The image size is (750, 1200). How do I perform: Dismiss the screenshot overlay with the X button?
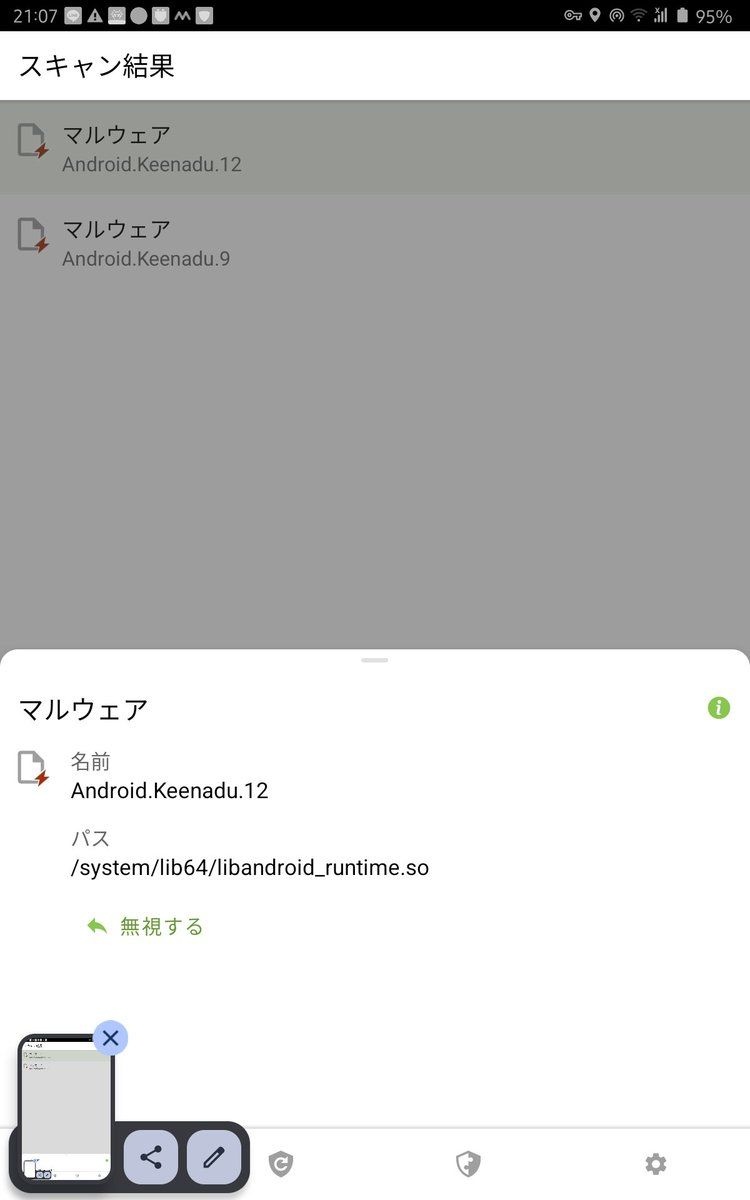click(x=110, y=1038)
